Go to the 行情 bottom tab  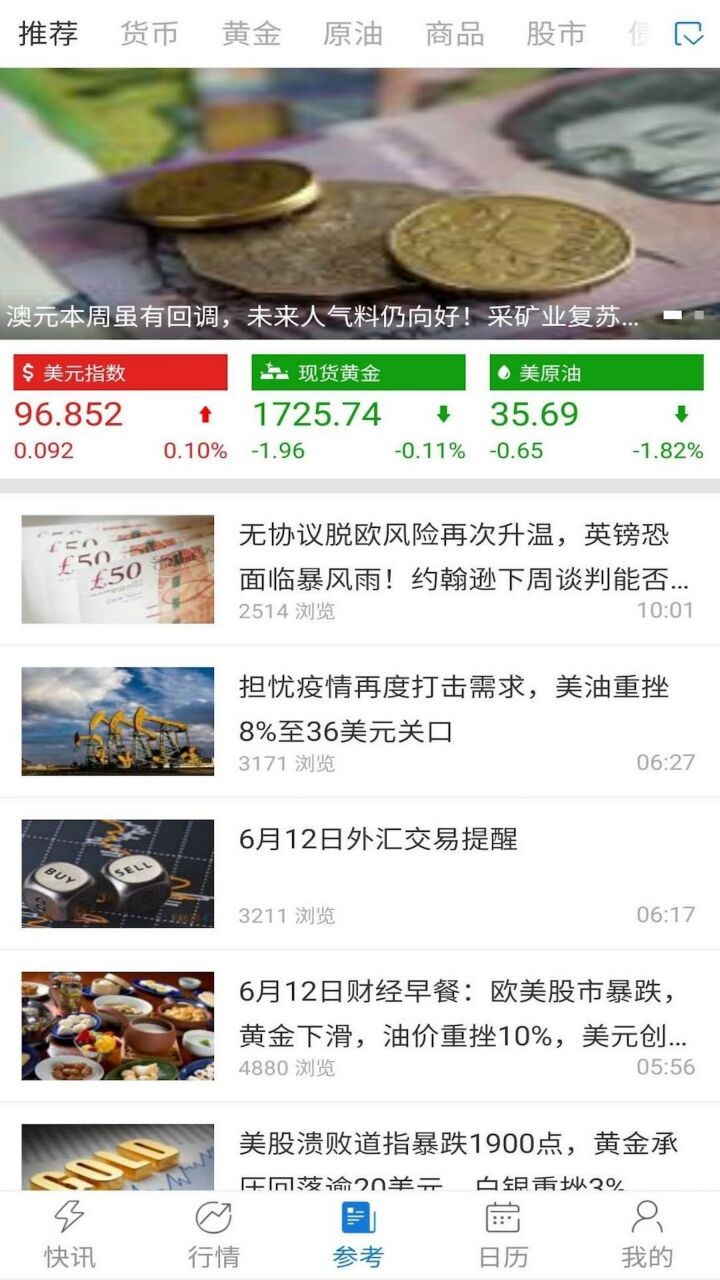(214, 1235)
